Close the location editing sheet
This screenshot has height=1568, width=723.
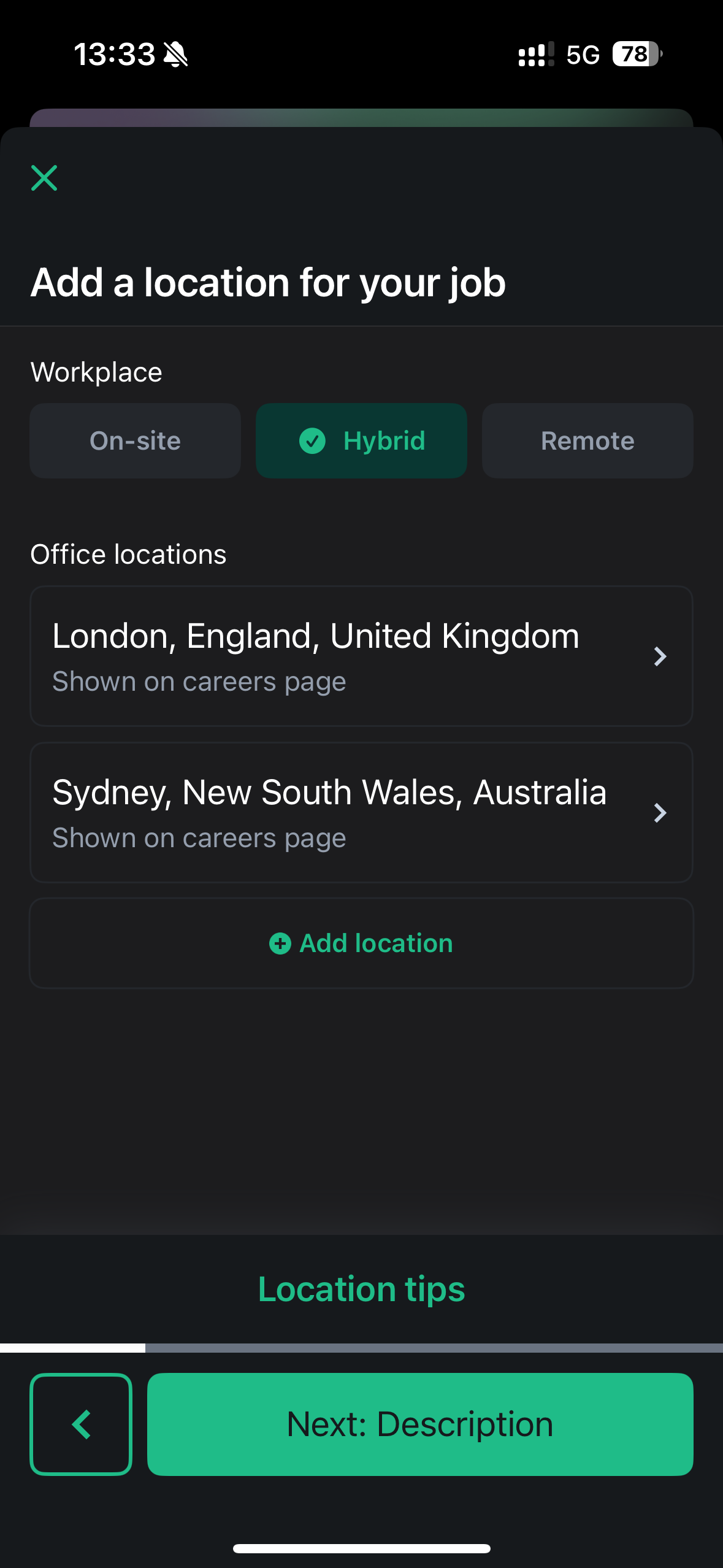pyautogui.click(x=44, y=179)
